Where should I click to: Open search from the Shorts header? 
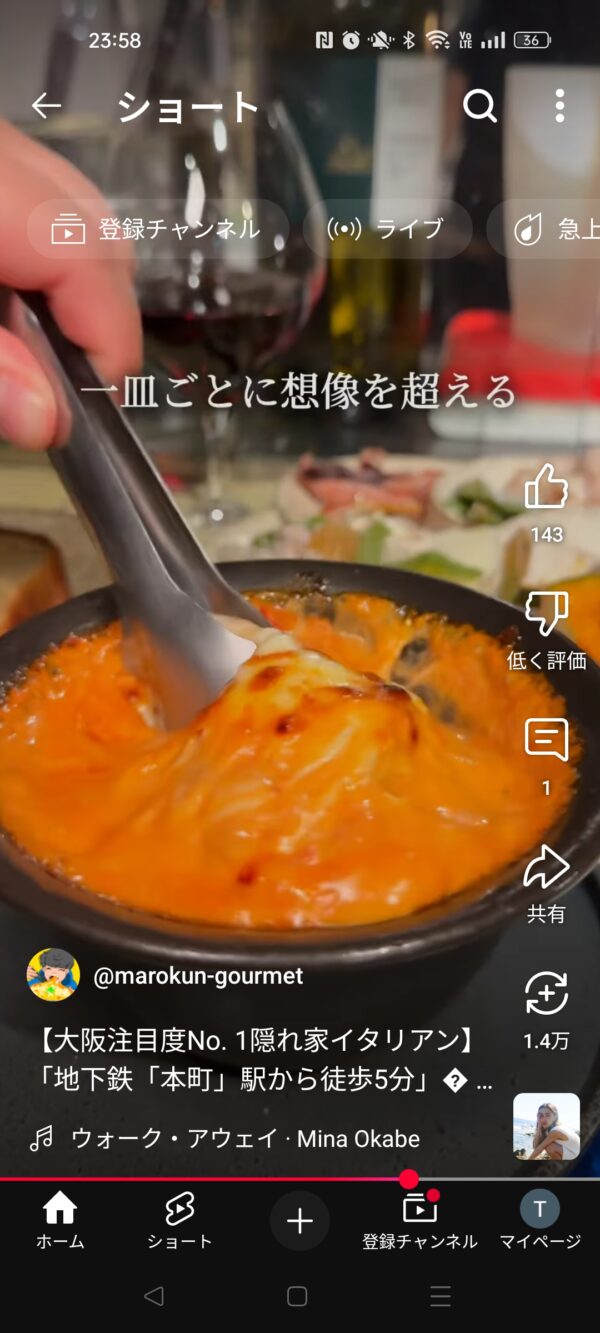point(480,106)
